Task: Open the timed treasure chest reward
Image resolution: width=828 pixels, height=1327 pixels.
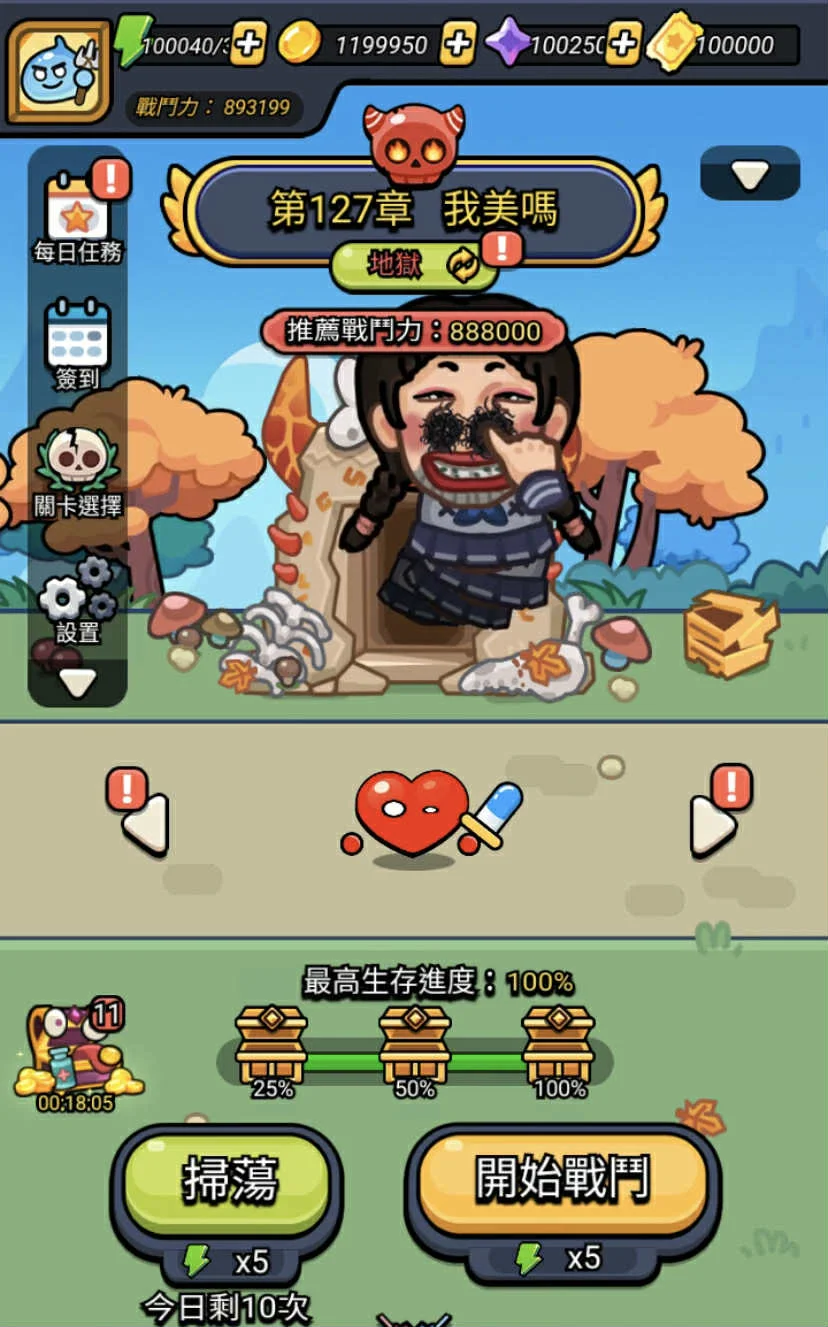Action: point(76,1055)
